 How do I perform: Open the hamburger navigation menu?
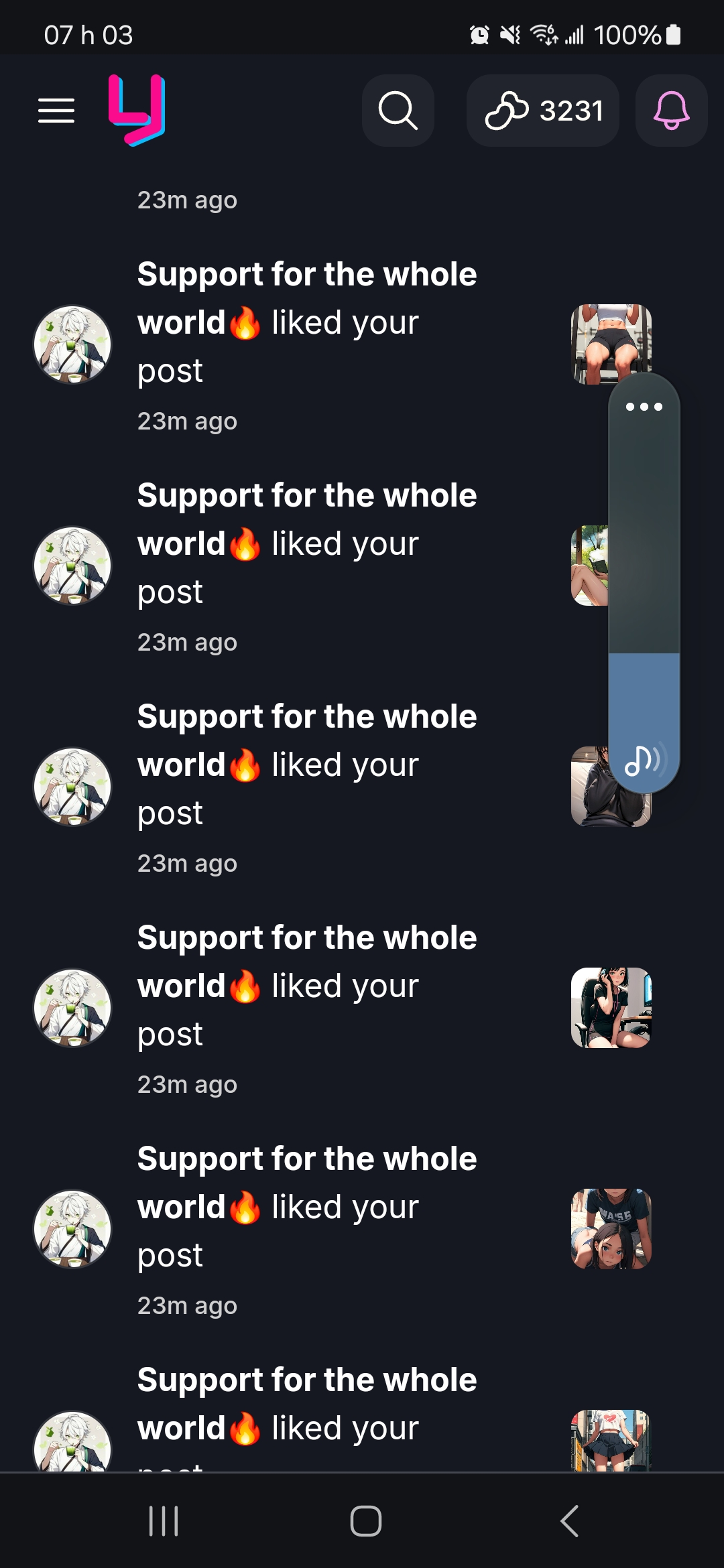56,111
